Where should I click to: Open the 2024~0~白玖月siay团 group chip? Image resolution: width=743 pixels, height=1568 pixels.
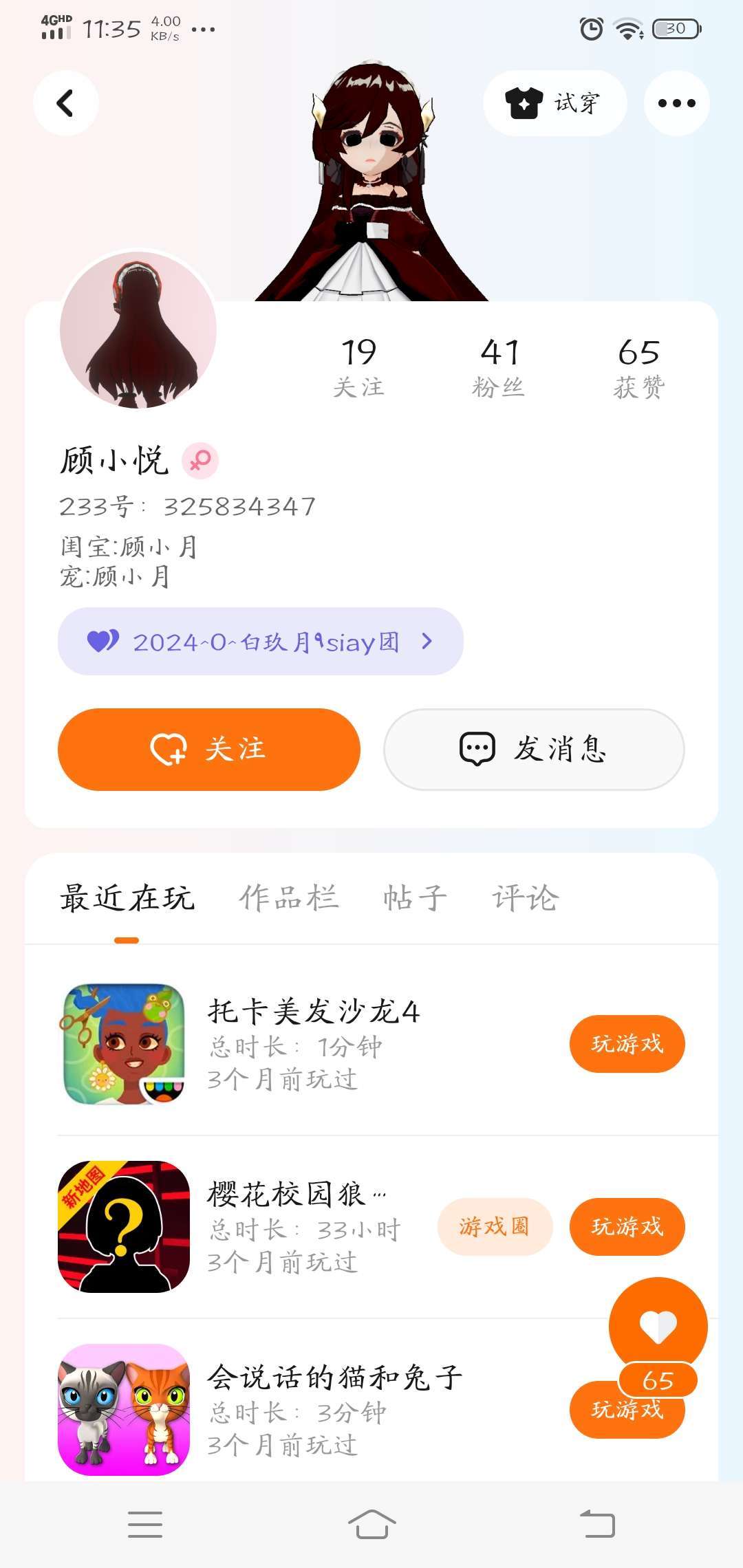coord(260,642)
